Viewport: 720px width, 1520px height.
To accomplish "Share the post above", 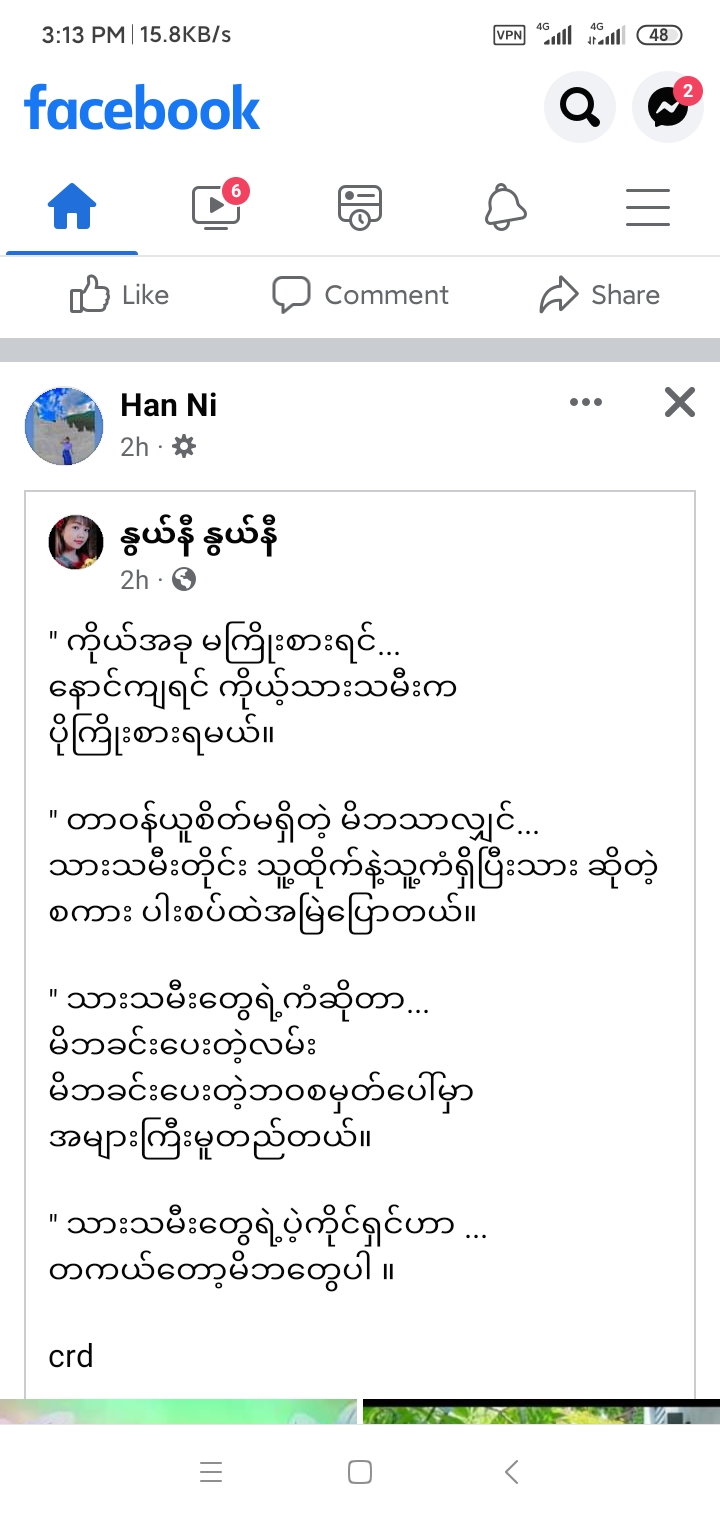I will pos(600,295).
